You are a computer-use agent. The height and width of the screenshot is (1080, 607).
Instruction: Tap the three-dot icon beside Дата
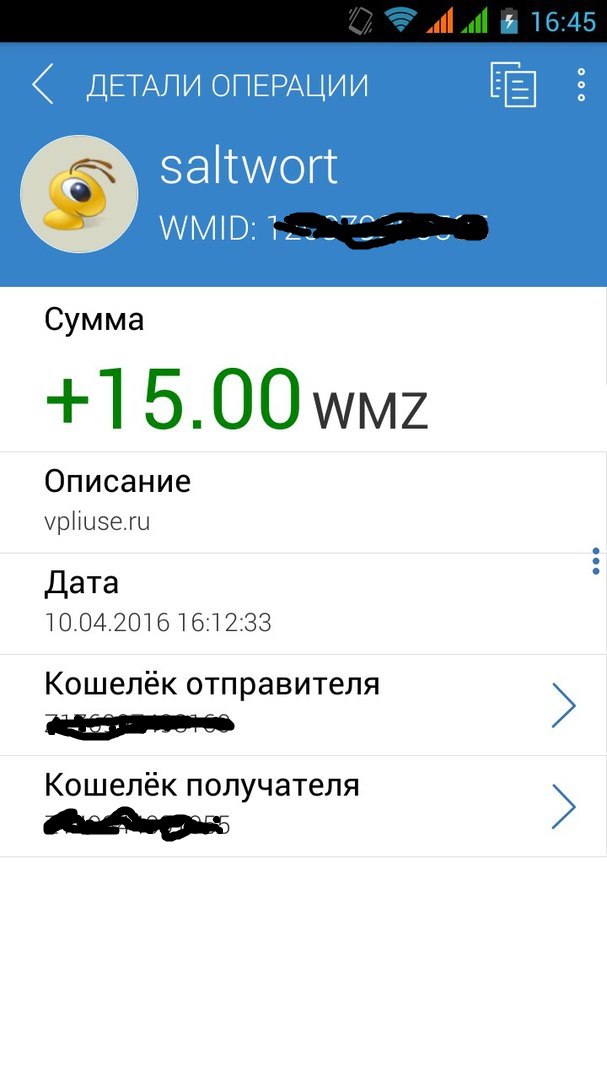click(595, 561)
